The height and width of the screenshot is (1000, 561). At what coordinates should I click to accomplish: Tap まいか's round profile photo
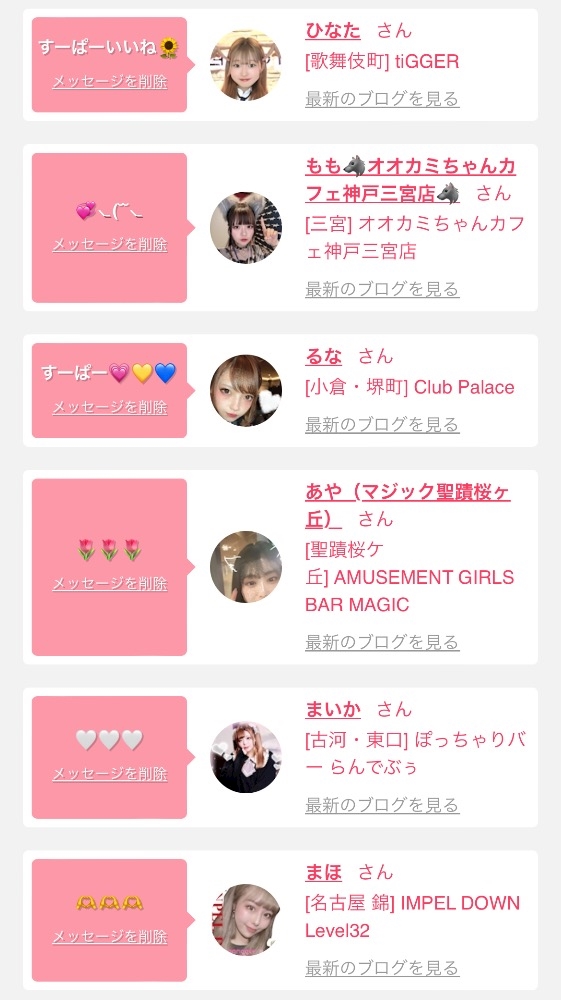click(x=246, y=757)
